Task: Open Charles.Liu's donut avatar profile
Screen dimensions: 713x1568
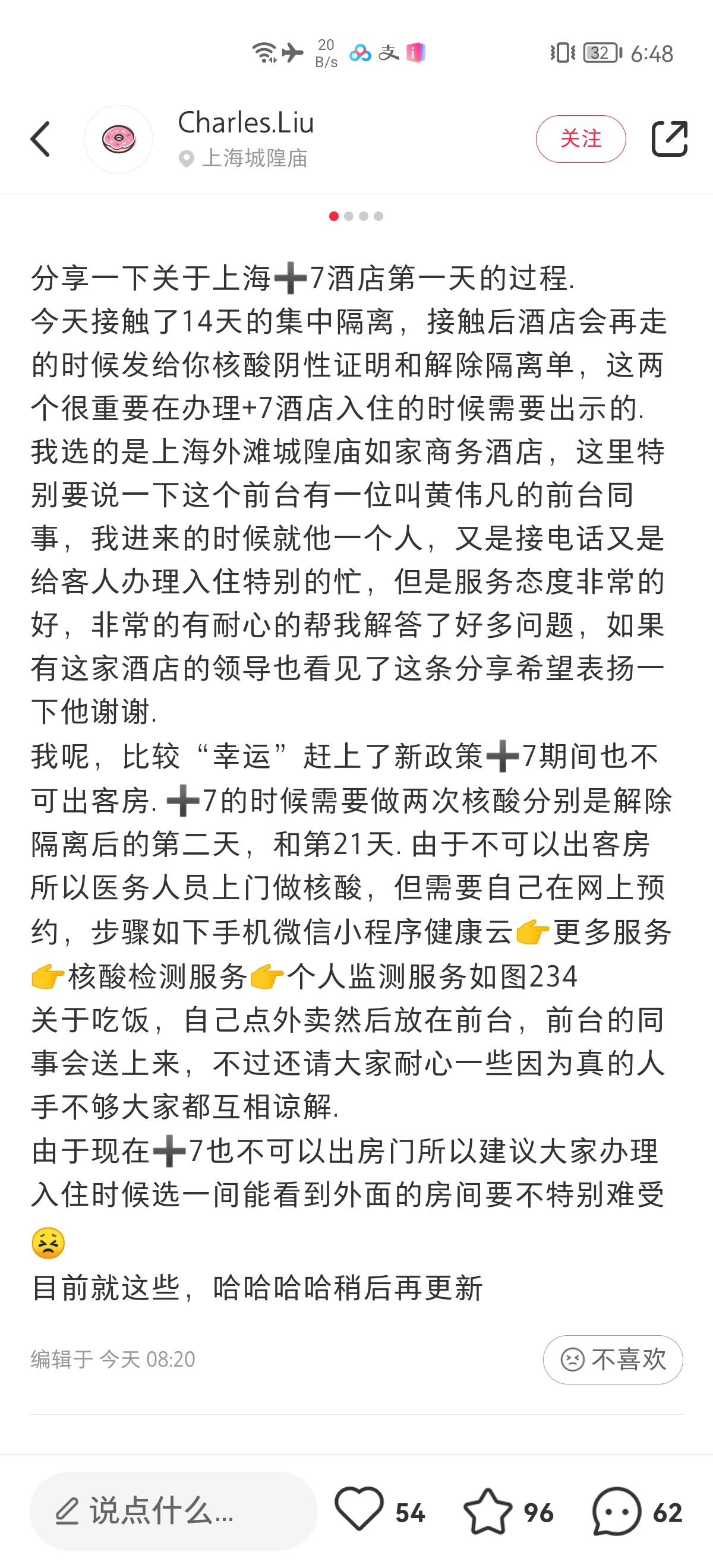Action: tap(119, 140)
